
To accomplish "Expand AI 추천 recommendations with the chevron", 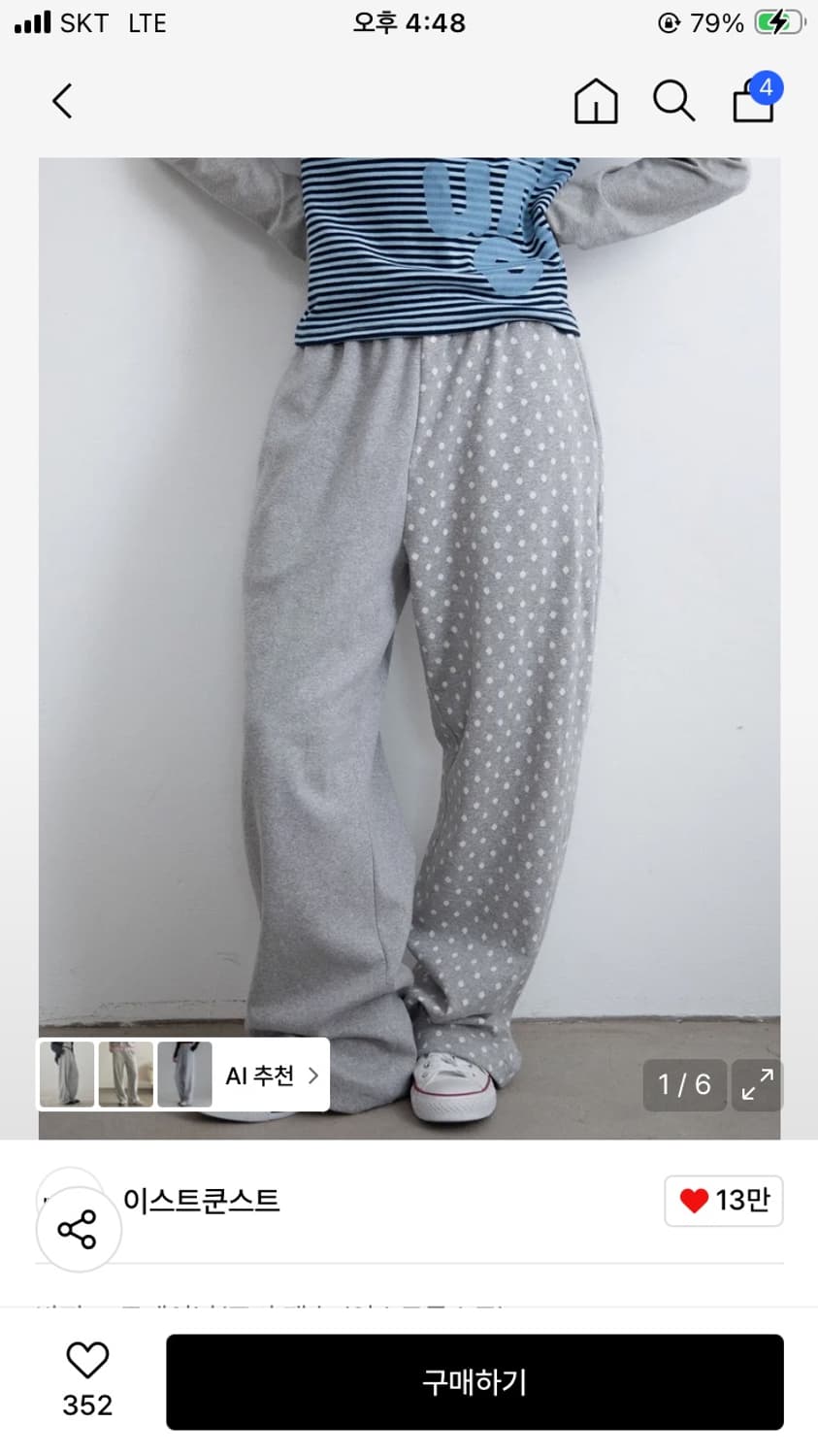I will (312, 1075).
